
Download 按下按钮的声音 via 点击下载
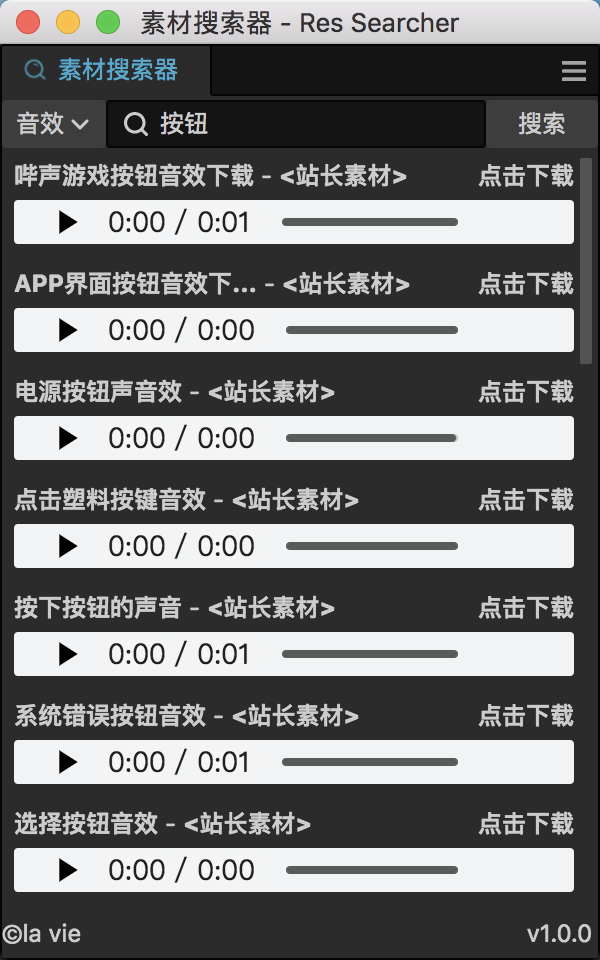tap(526, 608)
